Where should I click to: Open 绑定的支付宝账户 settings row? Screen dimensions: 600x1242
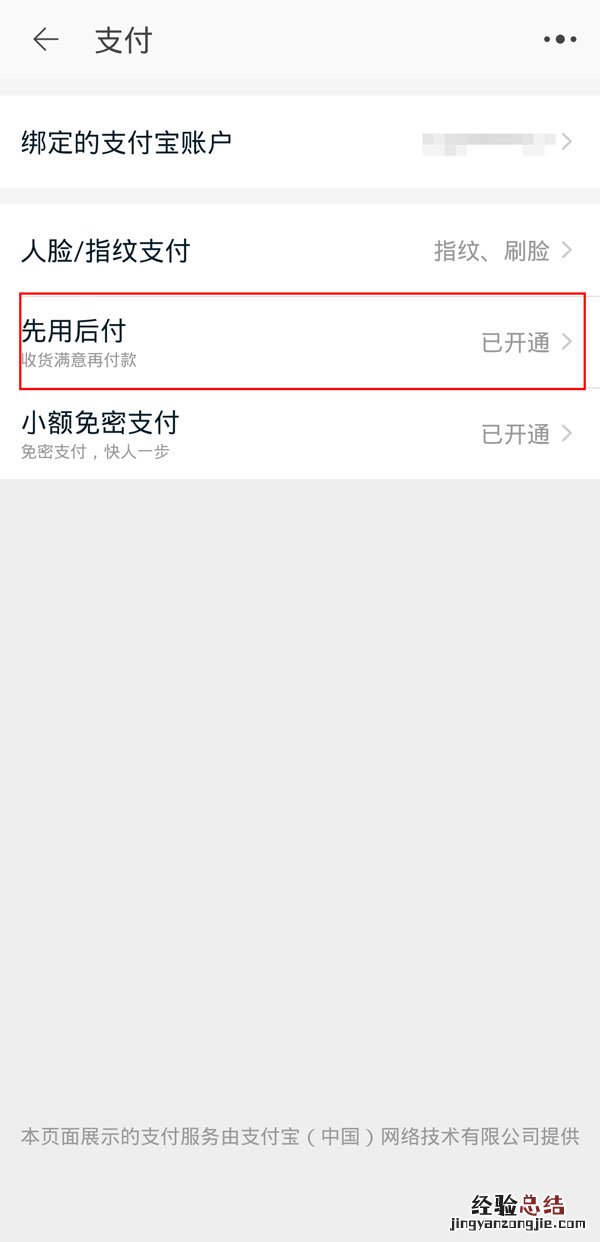point(300,142)
